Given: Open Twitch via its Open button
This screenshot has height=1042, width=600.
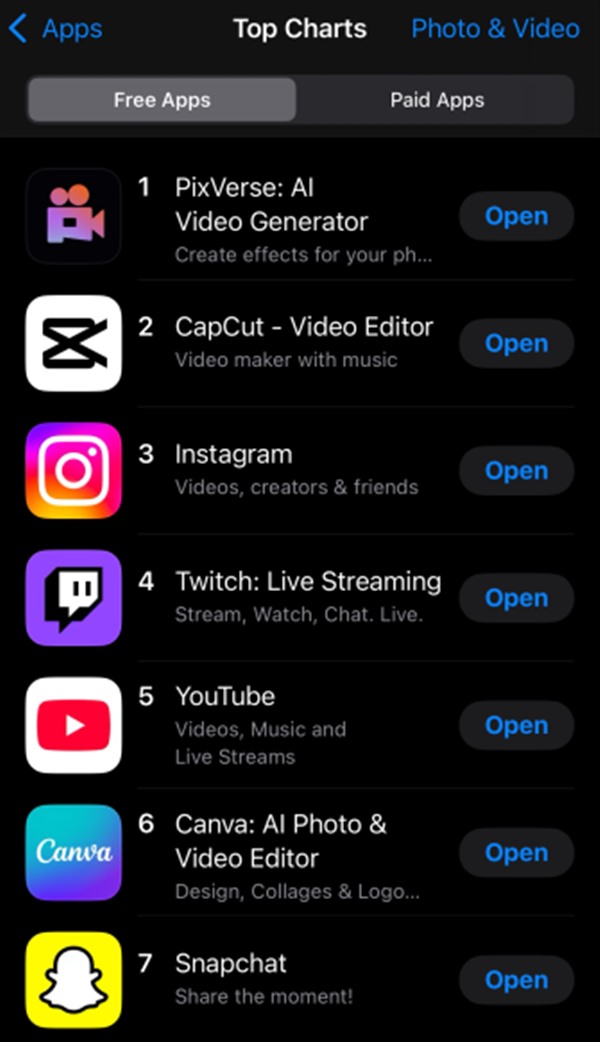Looking at the screenshot, I should 516,598.
